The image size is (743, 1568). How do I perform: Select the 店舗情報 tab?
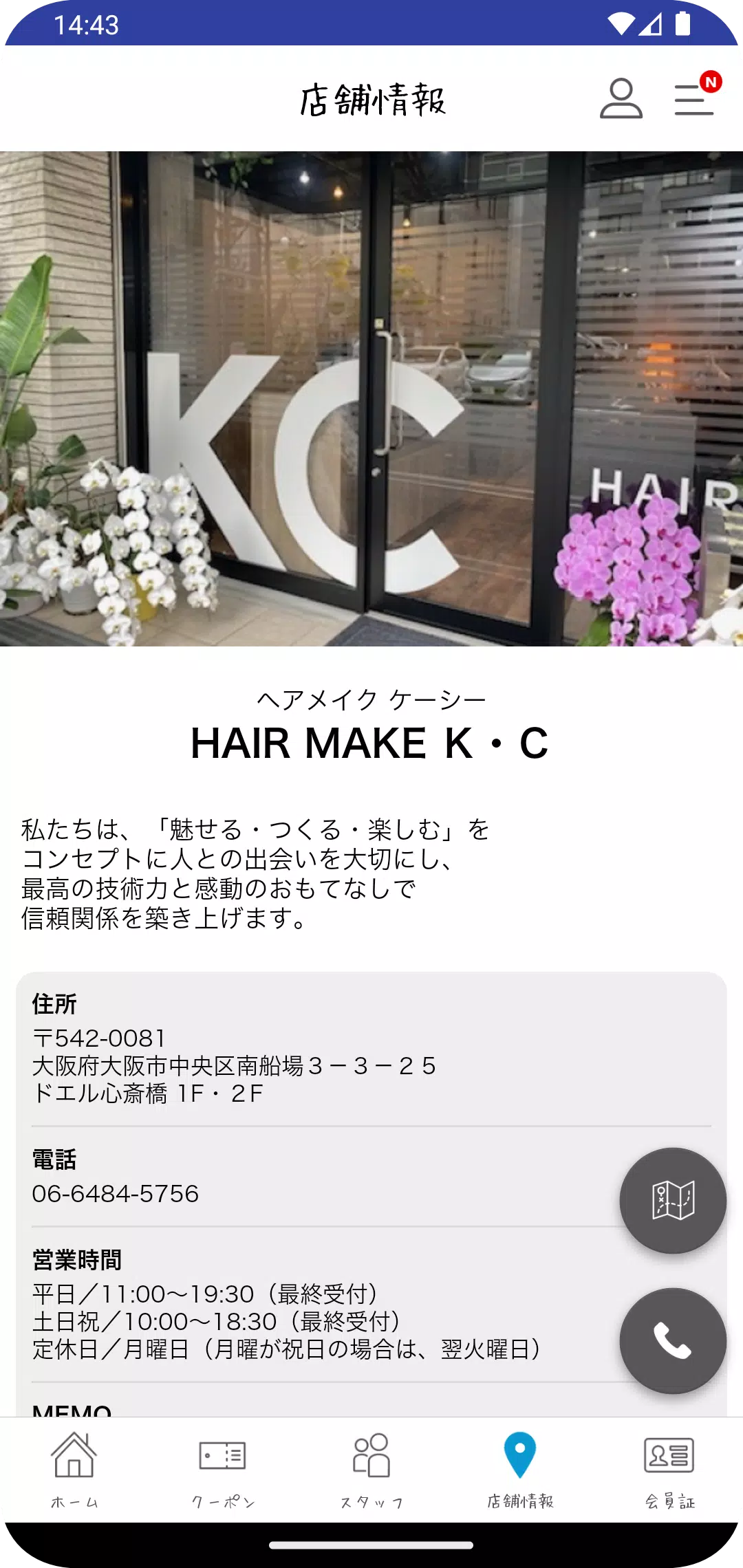tap(520, 1470)
